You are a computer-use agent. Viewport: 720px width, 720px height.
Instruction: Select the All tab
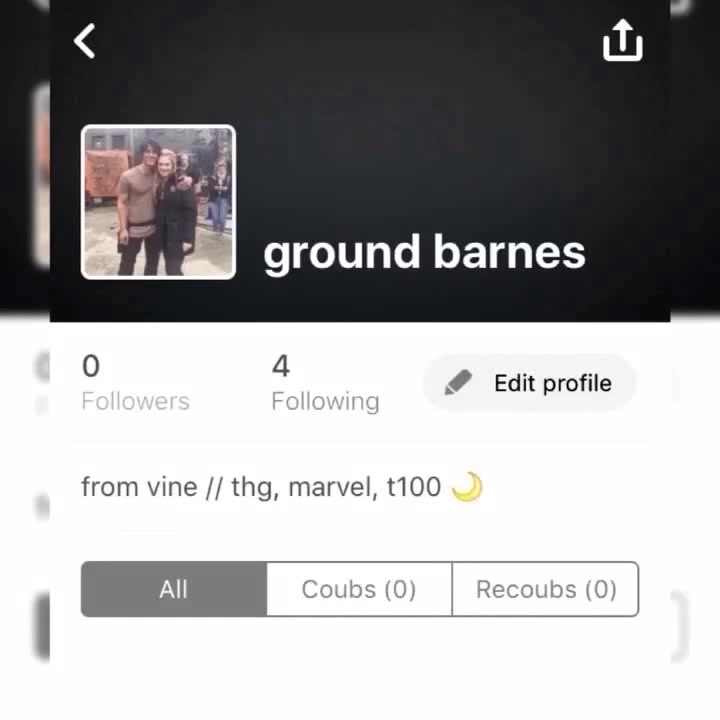(174, 589)
